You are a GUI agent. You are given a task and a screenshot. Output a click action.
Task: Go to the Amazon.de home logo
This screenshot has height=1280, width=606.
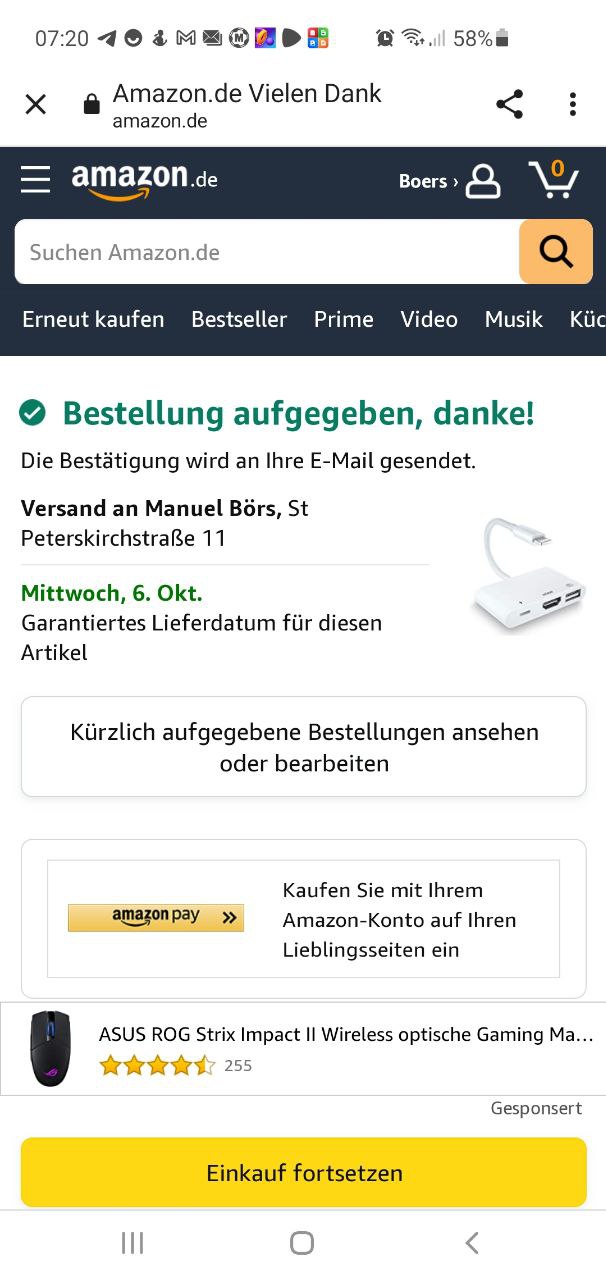point(144,180)
